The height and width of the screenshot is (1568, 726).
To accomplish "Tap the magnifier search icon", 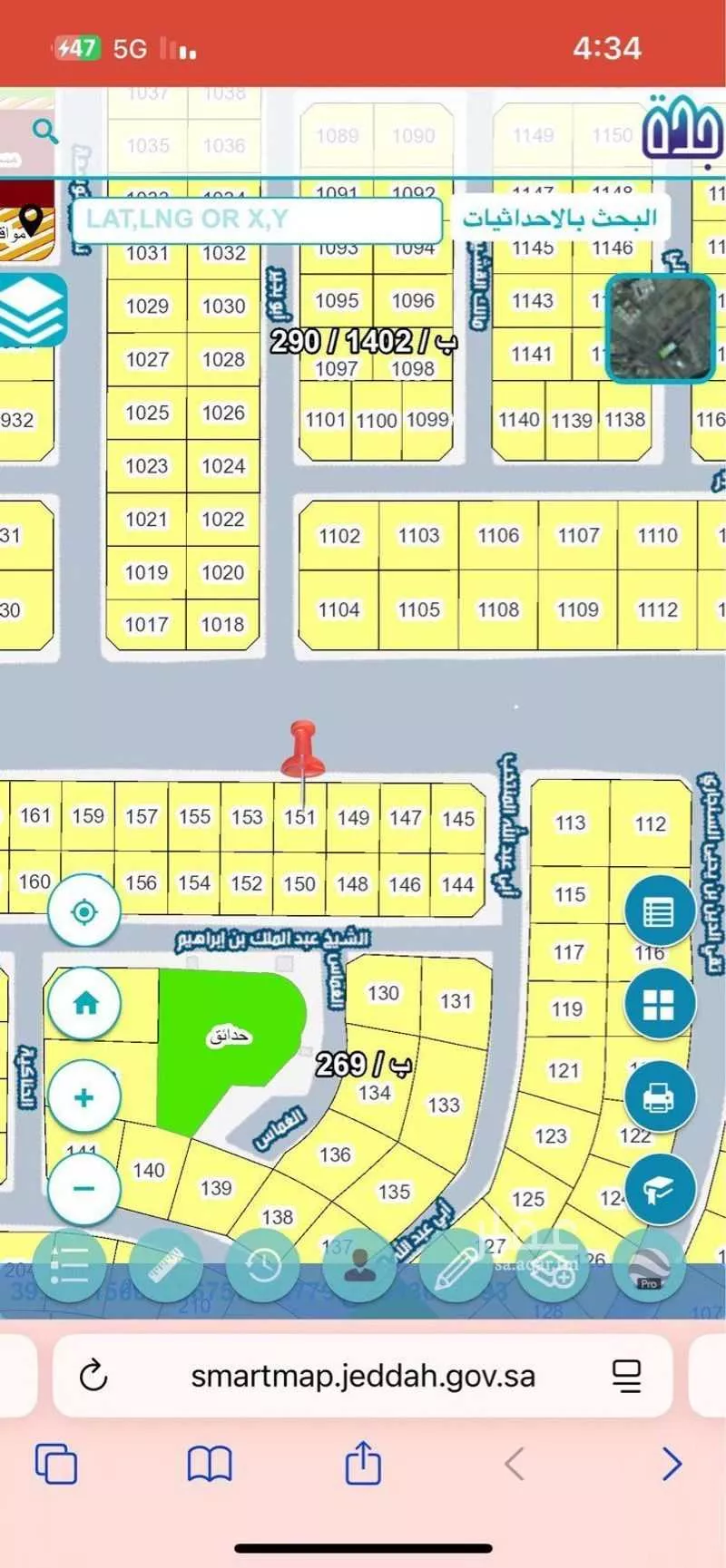I will pos(44,131).
